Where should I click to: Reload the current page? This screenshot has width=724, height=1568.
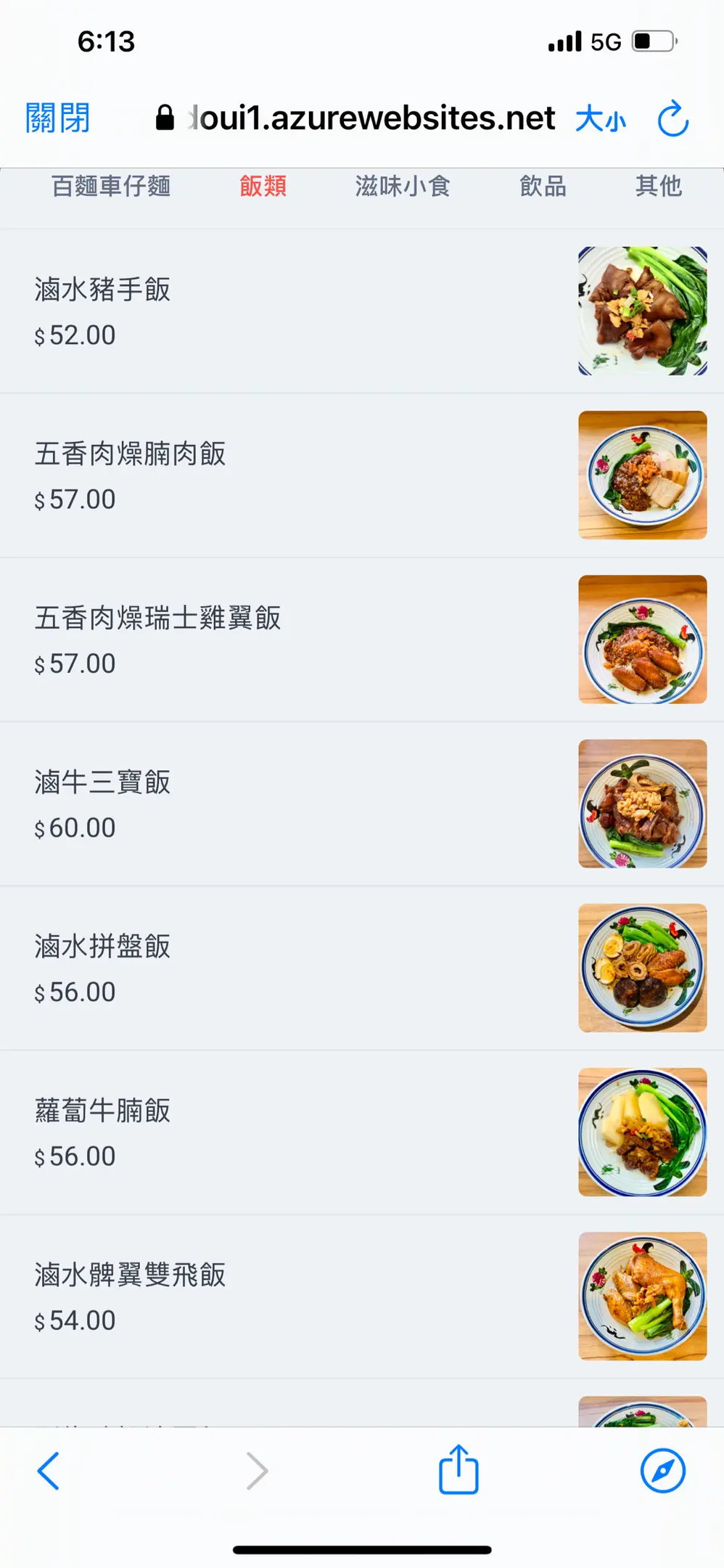tap(672, 119)
